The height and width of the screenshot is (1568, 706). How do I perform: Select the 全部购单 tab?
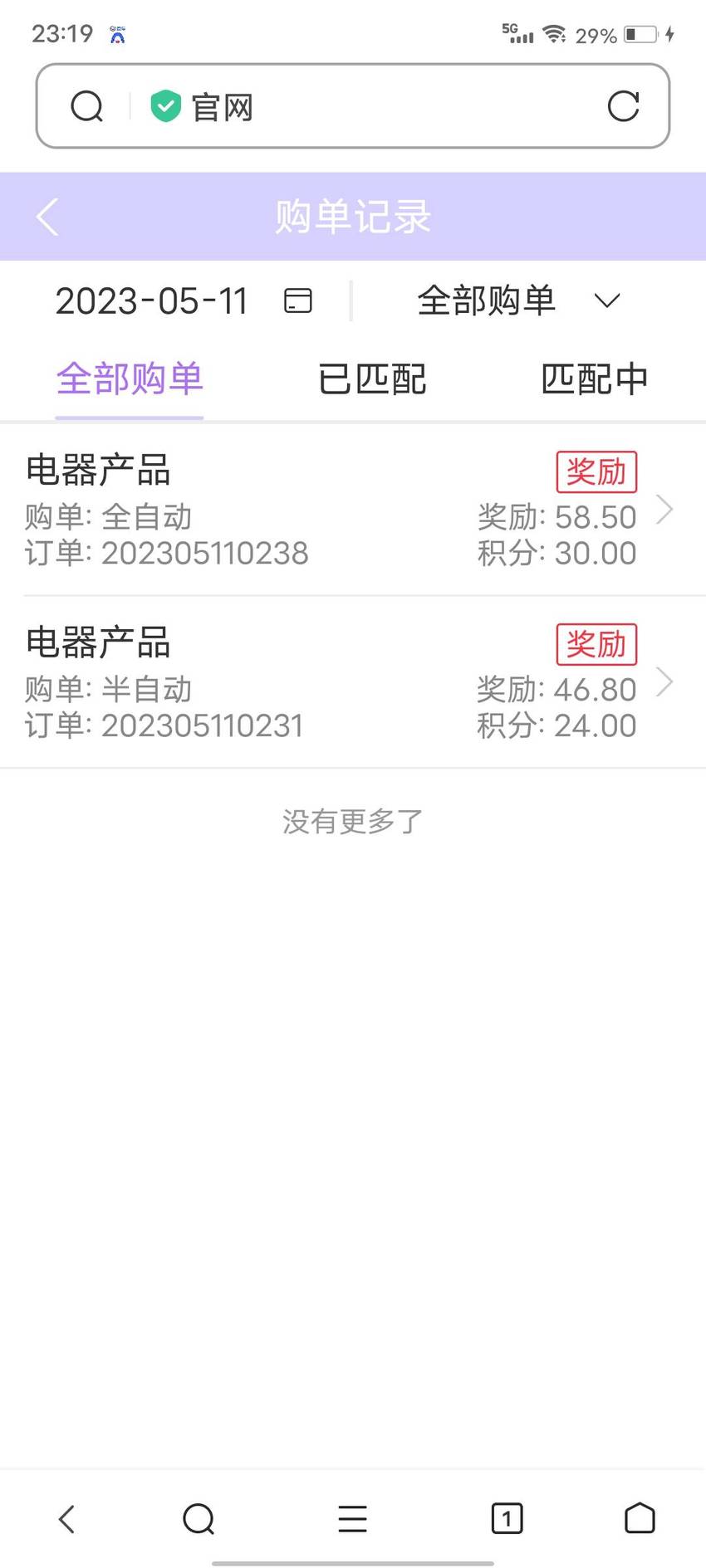[x=130, y=379]
